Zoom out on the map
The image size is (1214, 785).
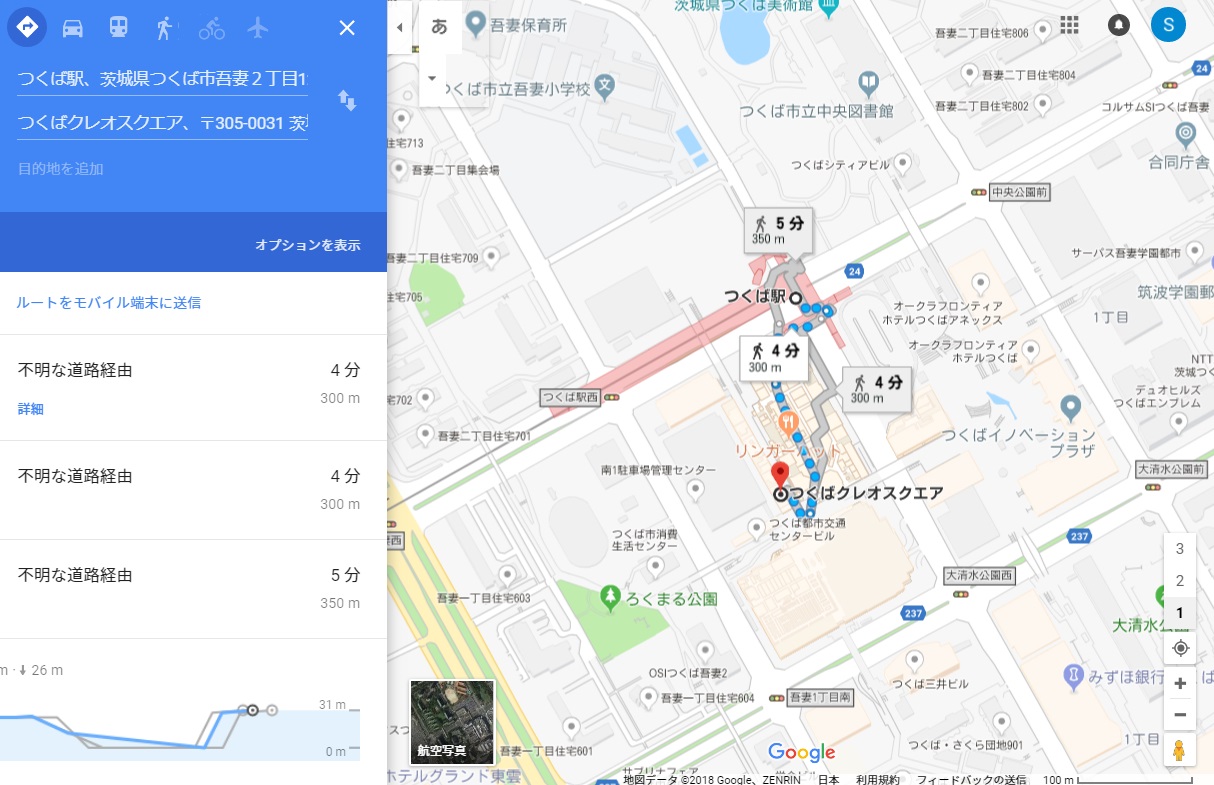(1180, 715)
